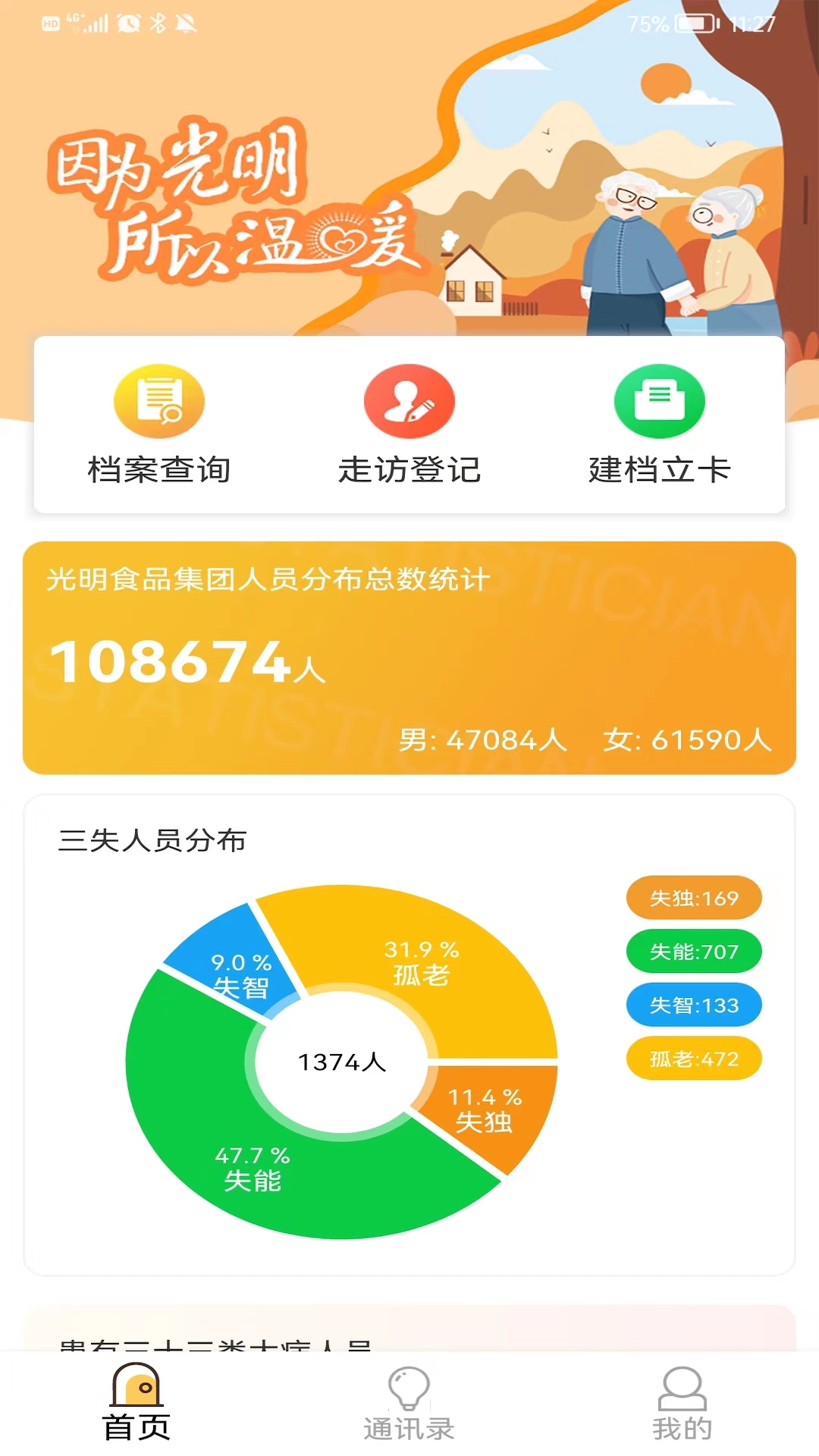Select the 失能:707 legend badge
The image size is (819, 1456).
point(694,951)
